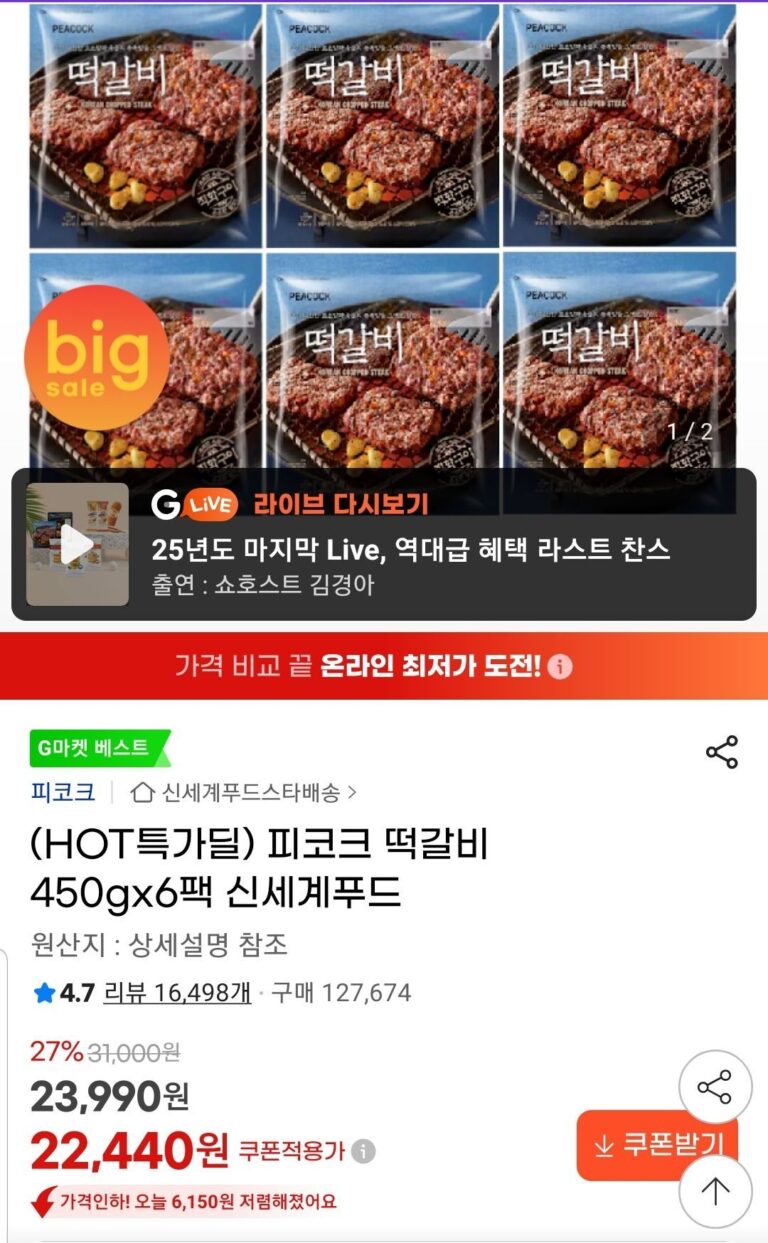Jump back to top of page

[714, 1191]
